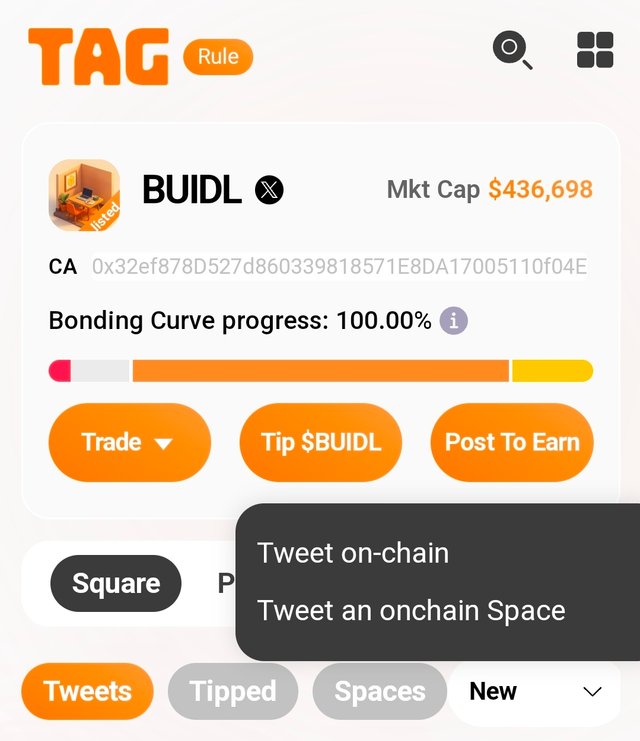The image size is (640, 741).
Task: View bonding curve info icon
Action: point(454,321)
